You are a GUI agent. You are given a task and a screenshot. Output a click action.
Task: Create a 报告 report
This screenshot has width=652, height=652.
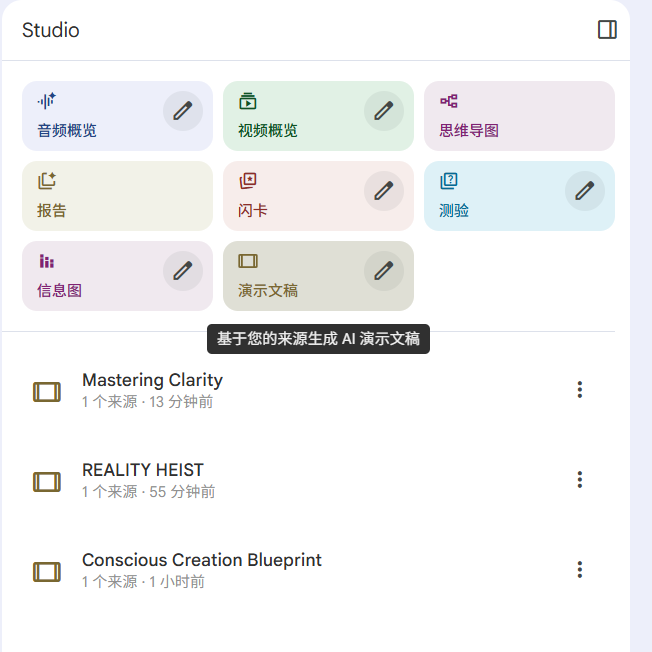pyautogui.click(x=117, y=197)
